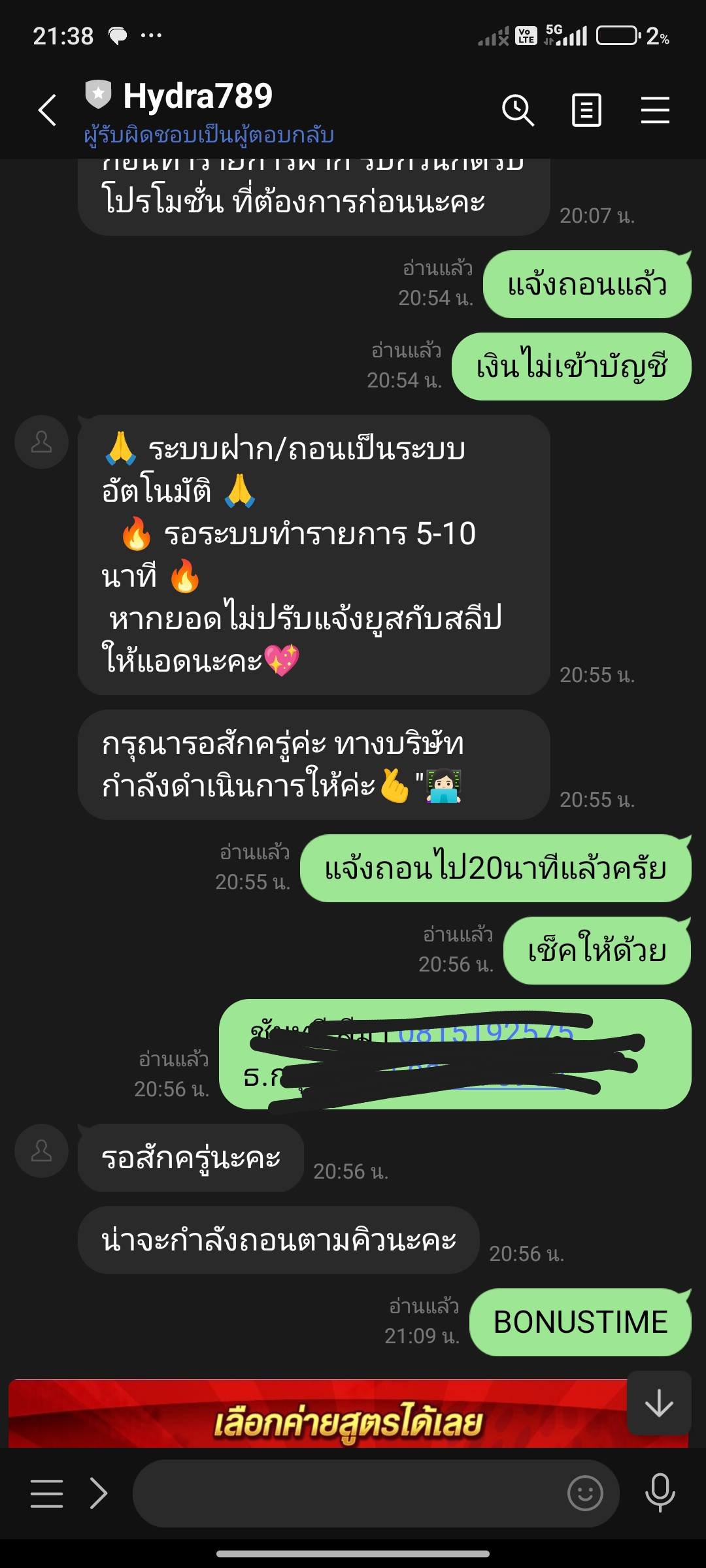Open the emoji sticker picker
Viewport: 706px width, 1568px height.
coord(585,1494)
